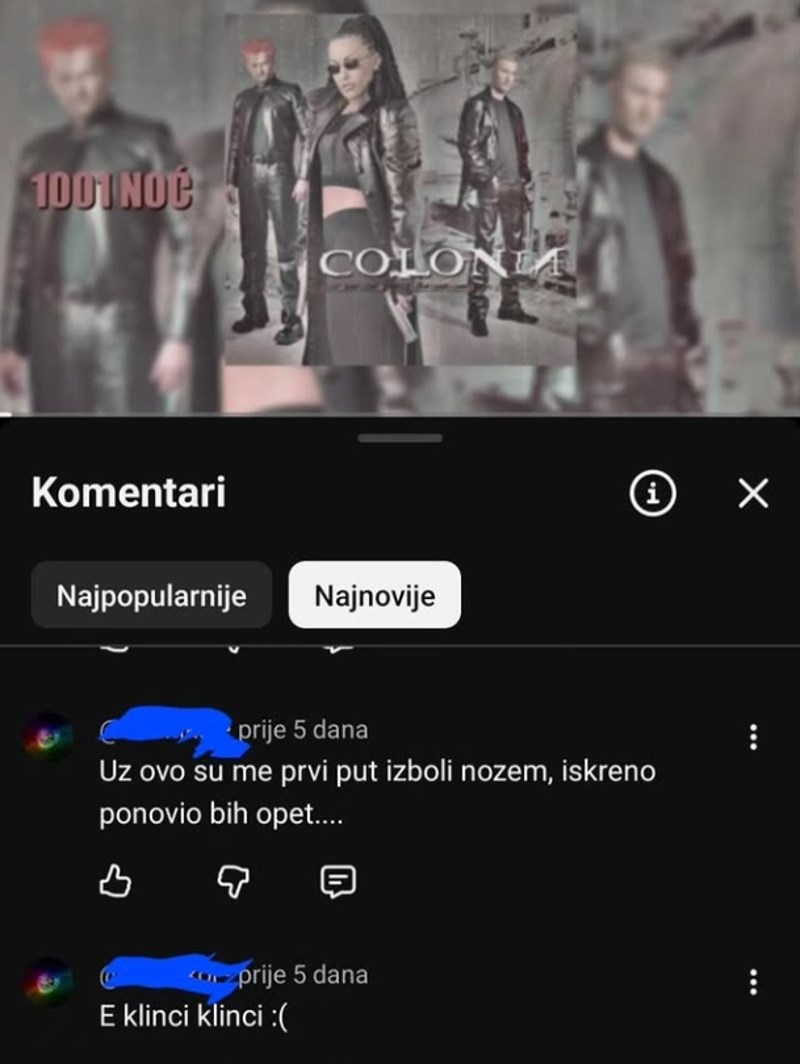Open the 'izboli nozem' commenter's profile picture
Image resolution: width=800 pixels, height=1064 pixels.
click(48, 738)
